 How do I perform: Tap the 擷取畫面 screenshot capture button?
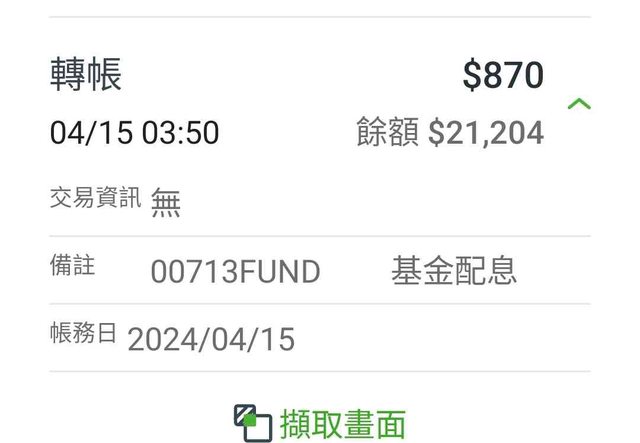pos(320,423)
